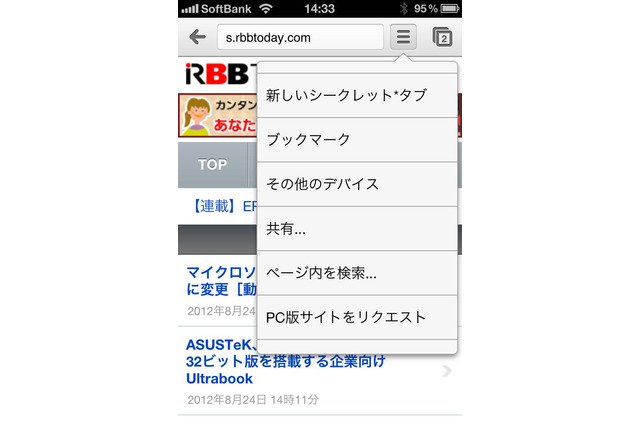Image resolution: width=640 pixels, height=426 pixels.
Task: Select ページ内を検索...
Action: (x=321, y=273)
